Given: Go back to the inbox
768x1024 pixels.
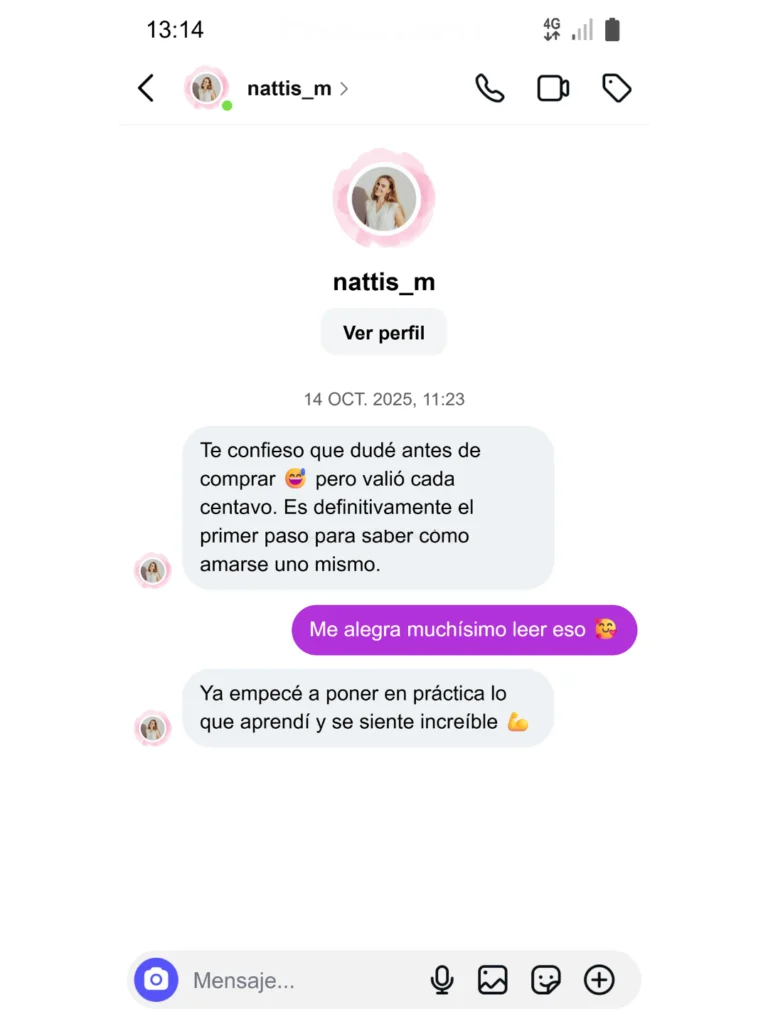Looking at the screenshot, I should point(146,88).
